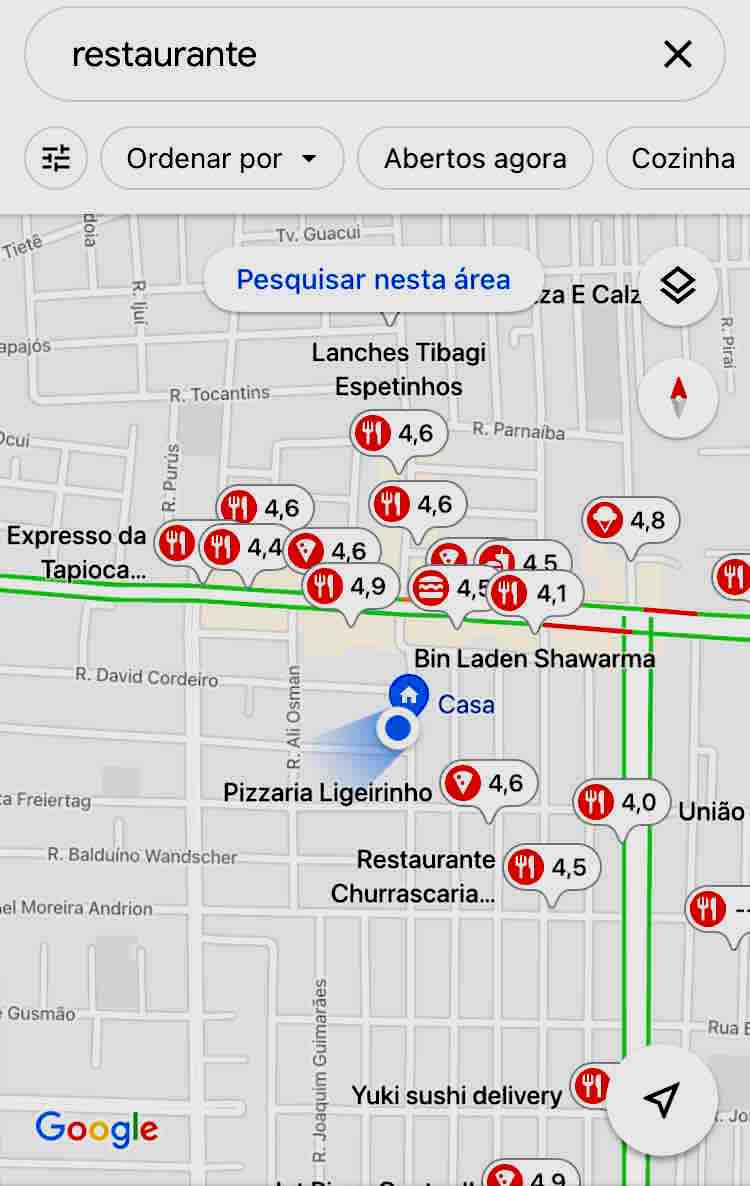The height and width of the screenshot is (1186, 750).
Task: Clear the restaurante search text
Action: 677,54
